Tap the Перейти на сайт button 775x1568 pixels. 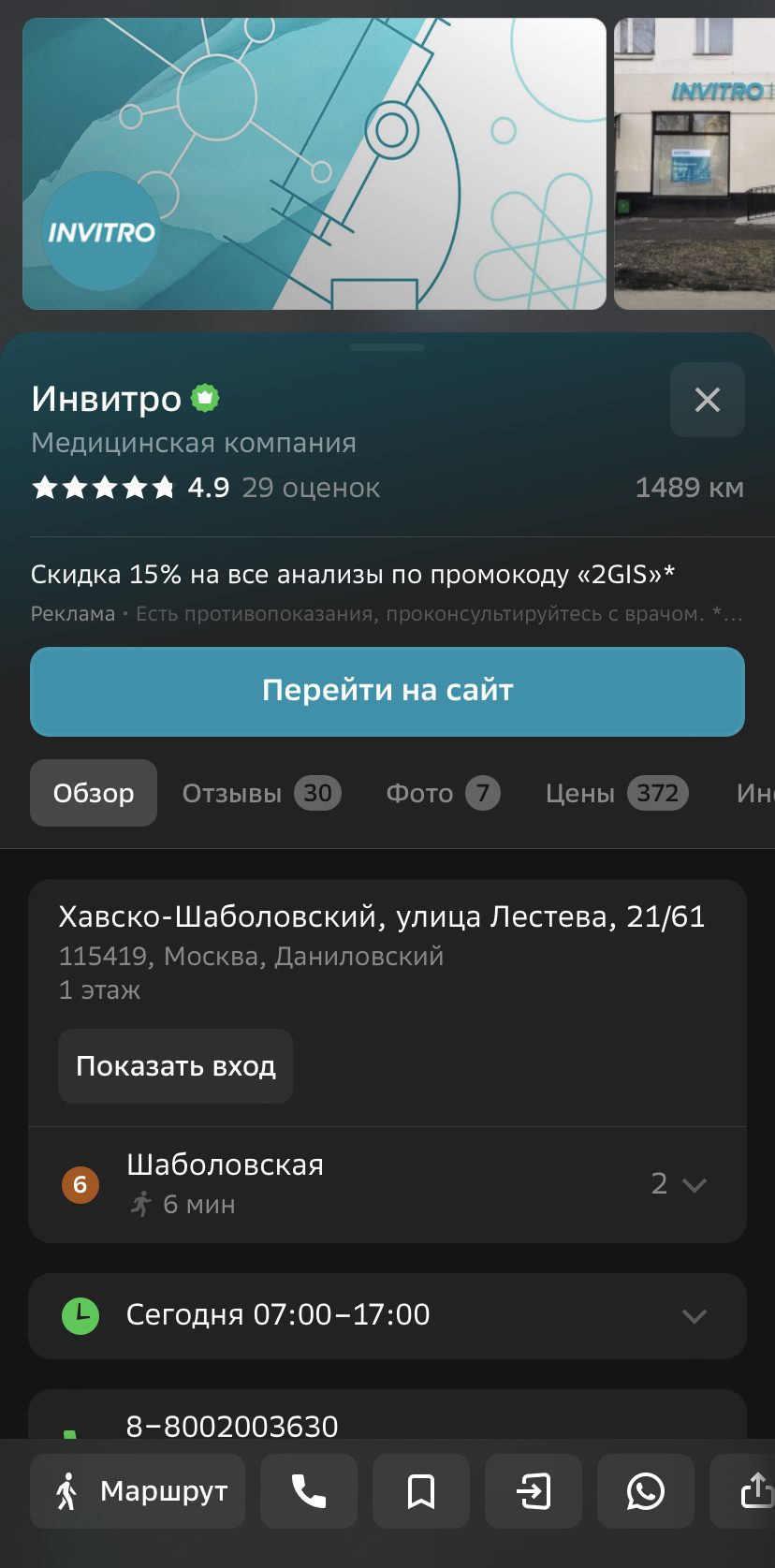[x=387, y=691]
